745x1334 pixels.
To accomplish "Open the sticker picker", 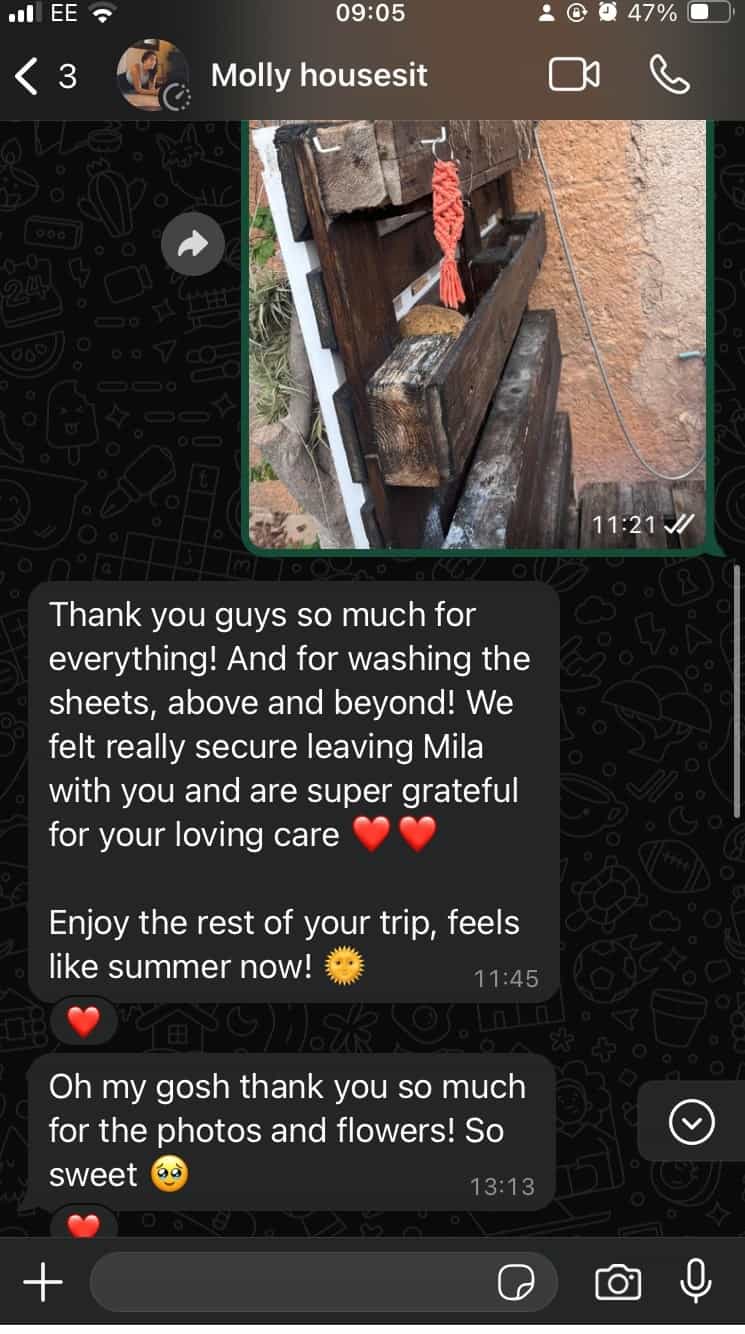I will coord(517,1282).
